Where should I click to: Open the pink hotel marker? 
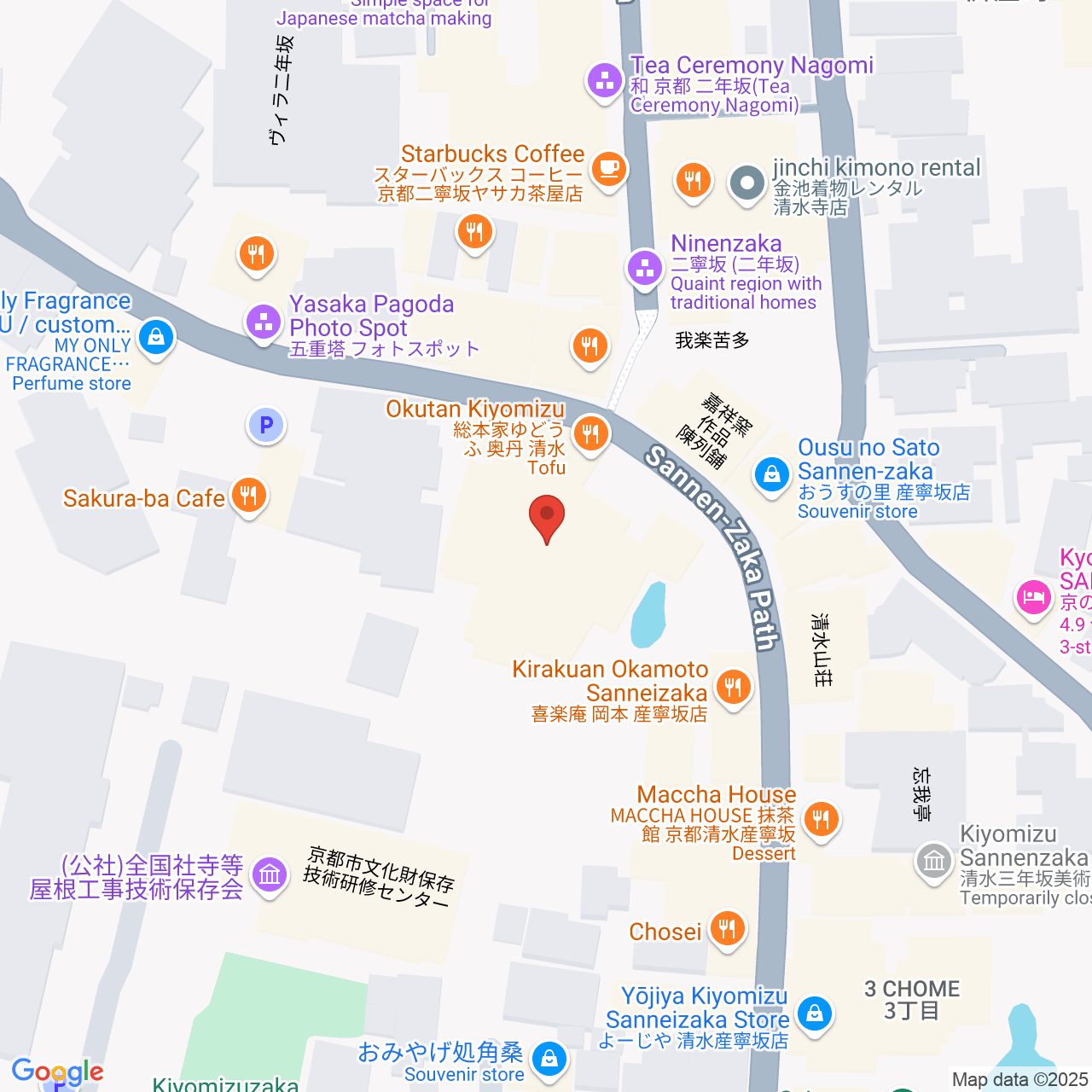pyautogui.click(x=1033, y=596)
